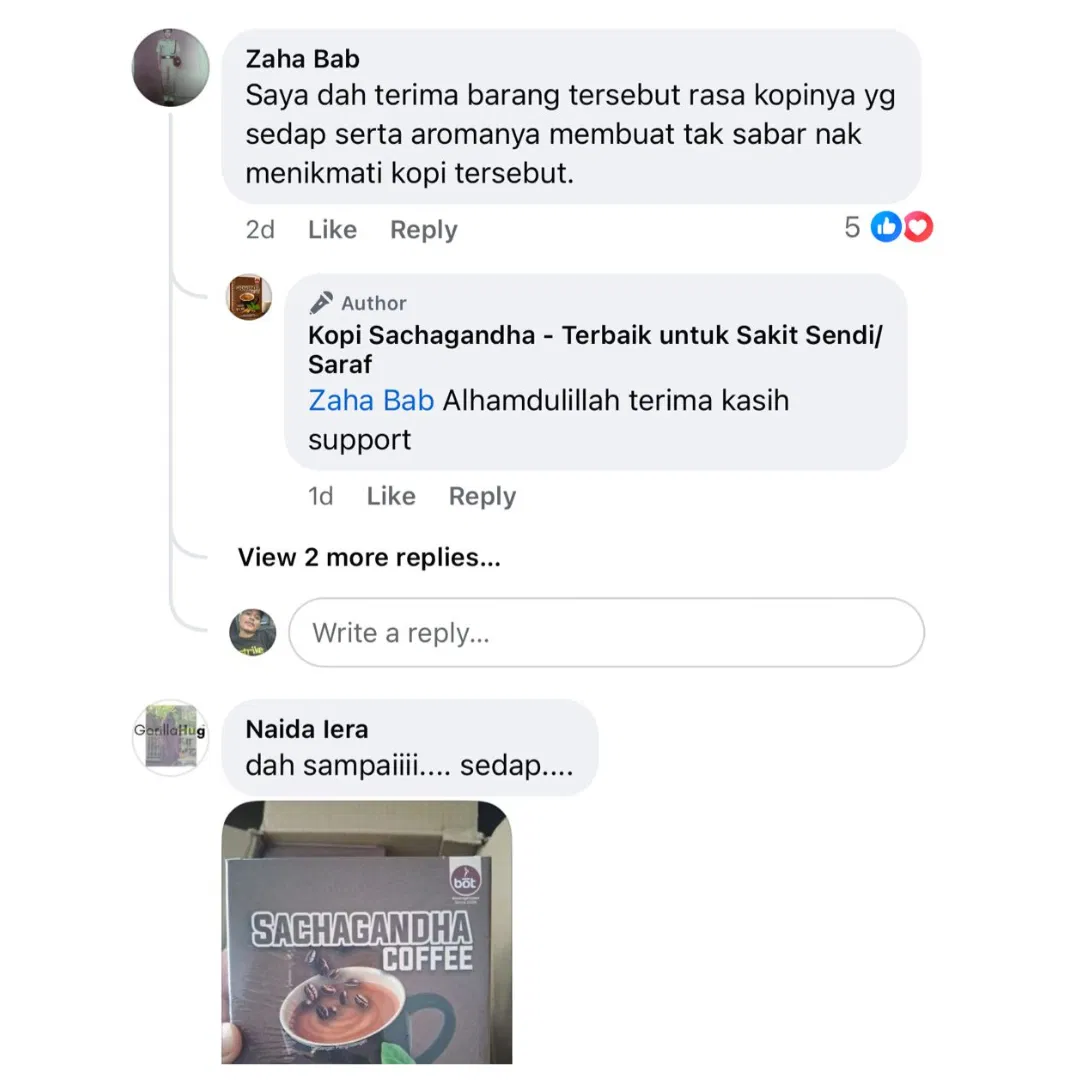Like Zaha Bab's comment
This screenshot has height=1080, width=1080.
pyautogui.click(x=332, y=230)
